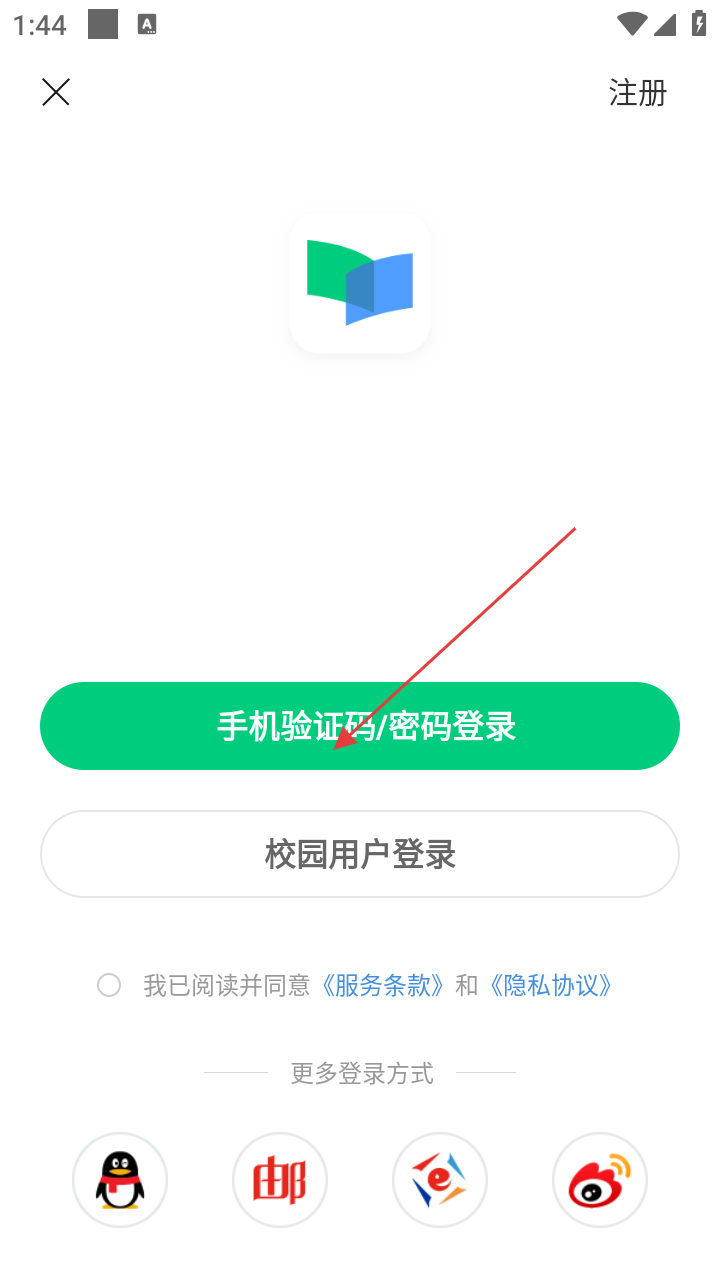Close the login screen
This screenshot has height=1280, width=720.
click(x=56, y=93)
